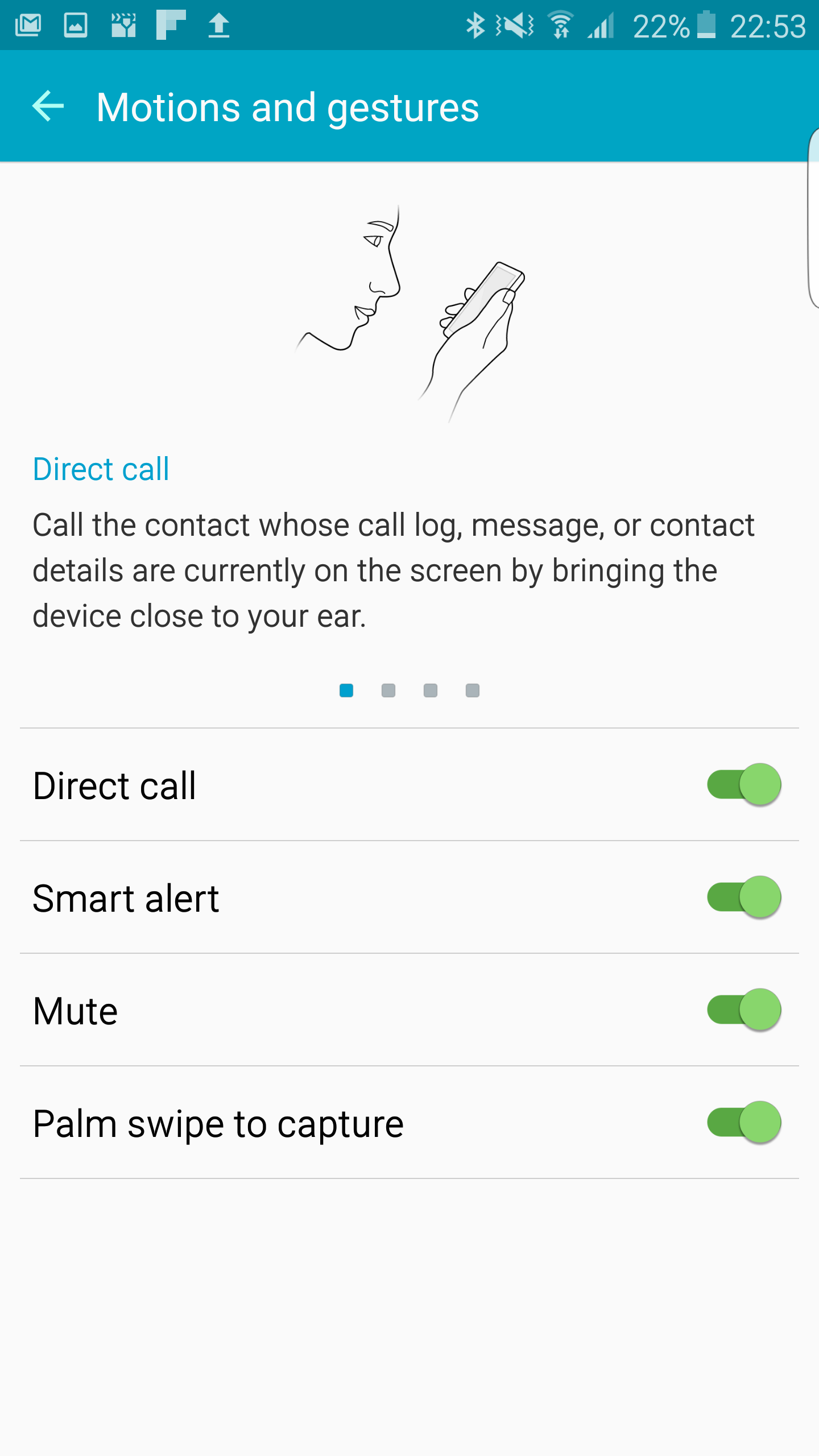Open the Direct call settings row
The height and width of the screenshot is (1456, 819).
(x=409, y=785)
